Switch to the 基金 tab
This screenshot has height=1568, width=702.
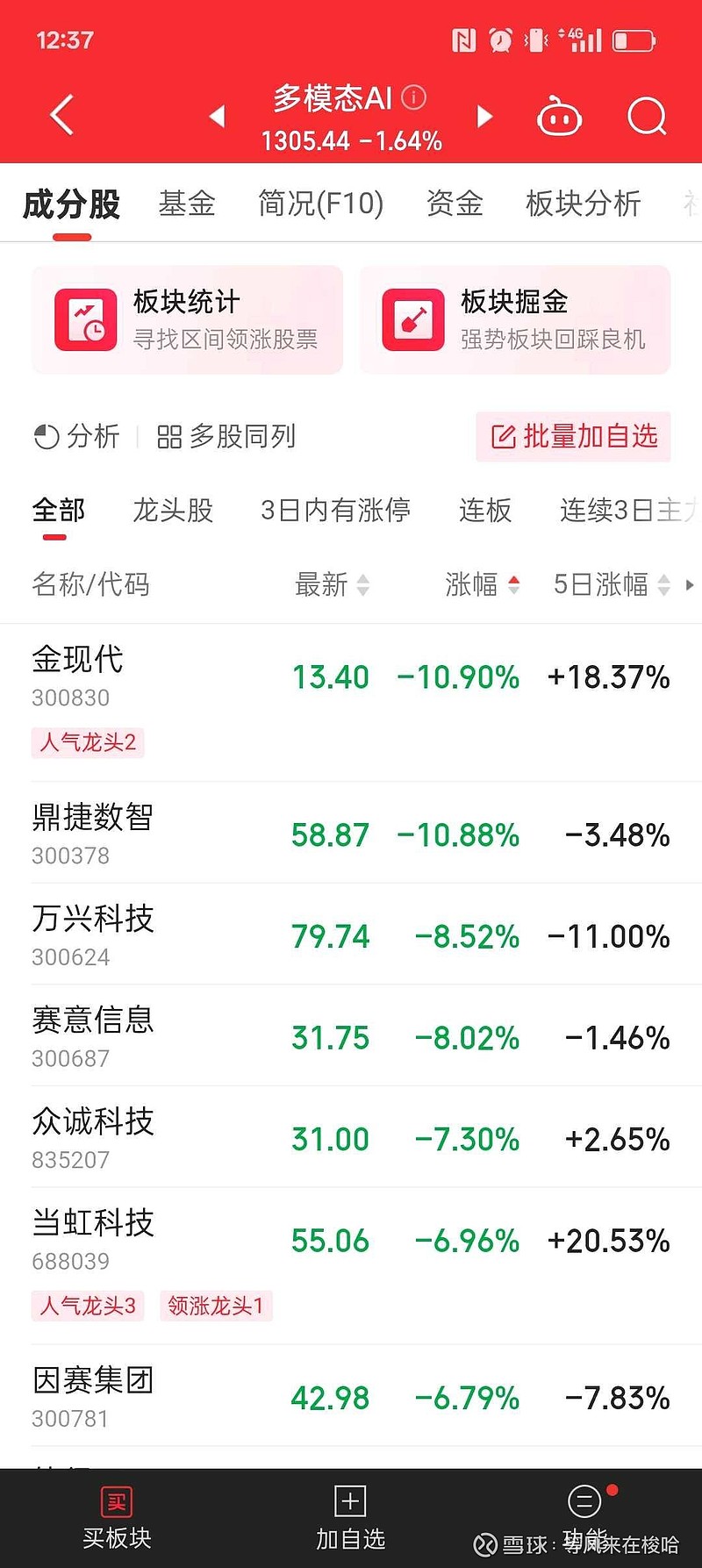tap(187, 204)
